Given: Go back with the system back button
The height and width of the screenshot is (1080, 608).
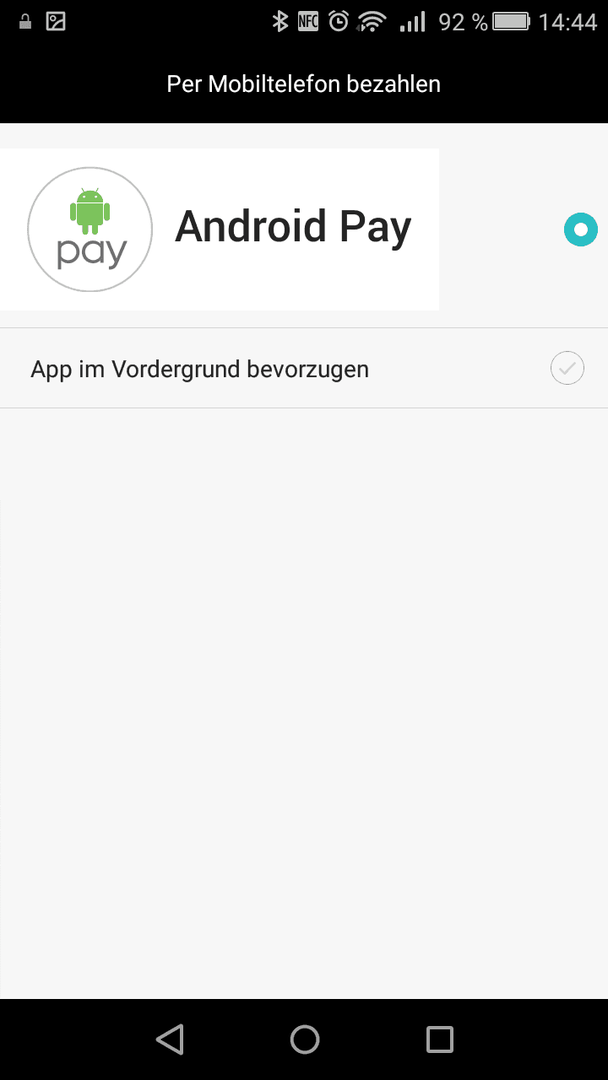Looking at the screenshot, I should click(x=170, y=1039).
